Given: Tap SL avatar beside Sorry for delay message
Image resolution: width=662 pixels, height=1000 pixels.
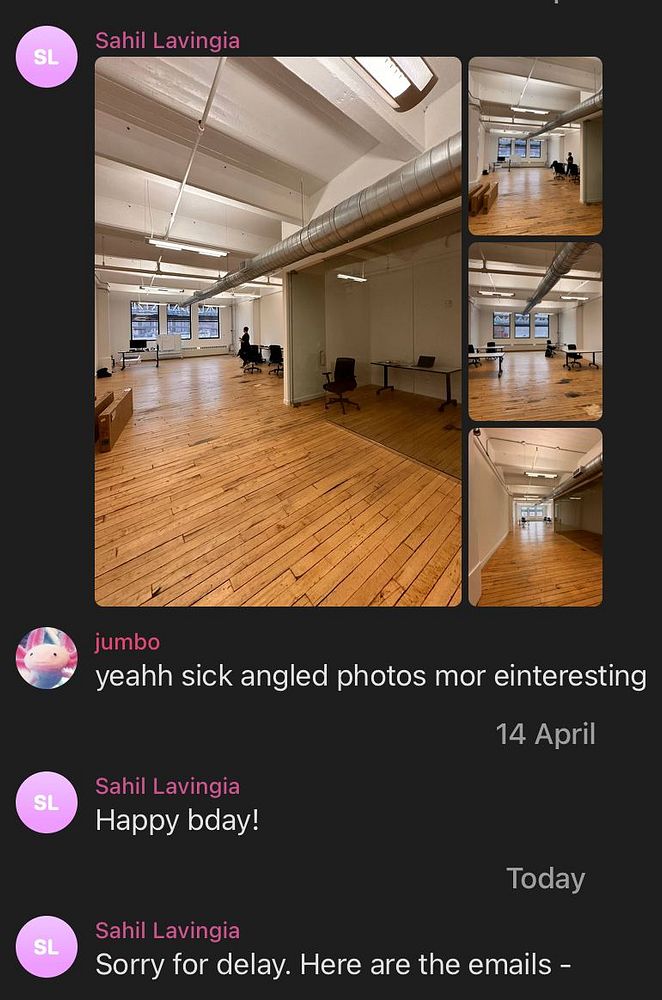Looking at the screenshot, I should pyautogui.click(x=47, y=946).
